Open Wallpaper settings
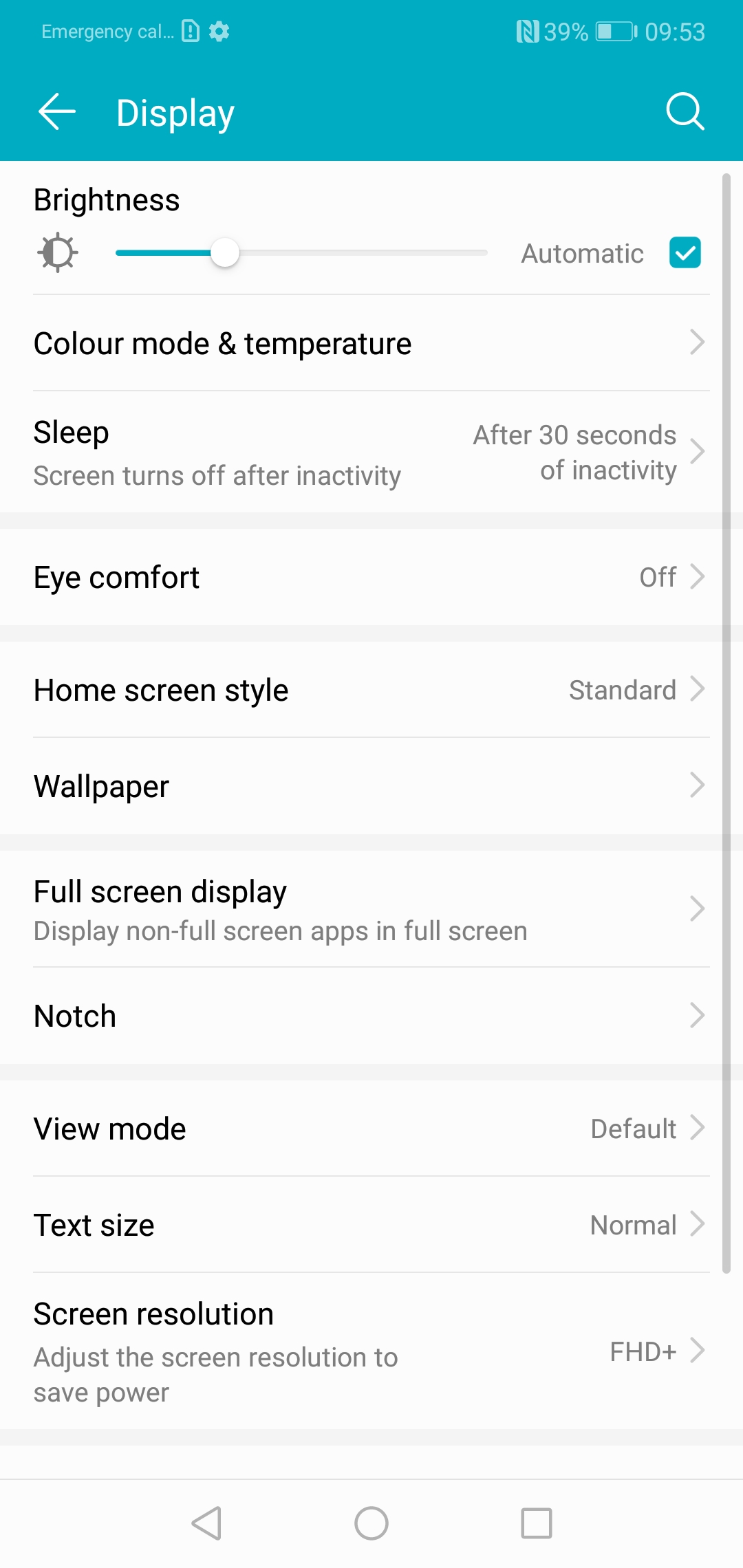This screenshot has width=743, height=1568. coord(371,786)
